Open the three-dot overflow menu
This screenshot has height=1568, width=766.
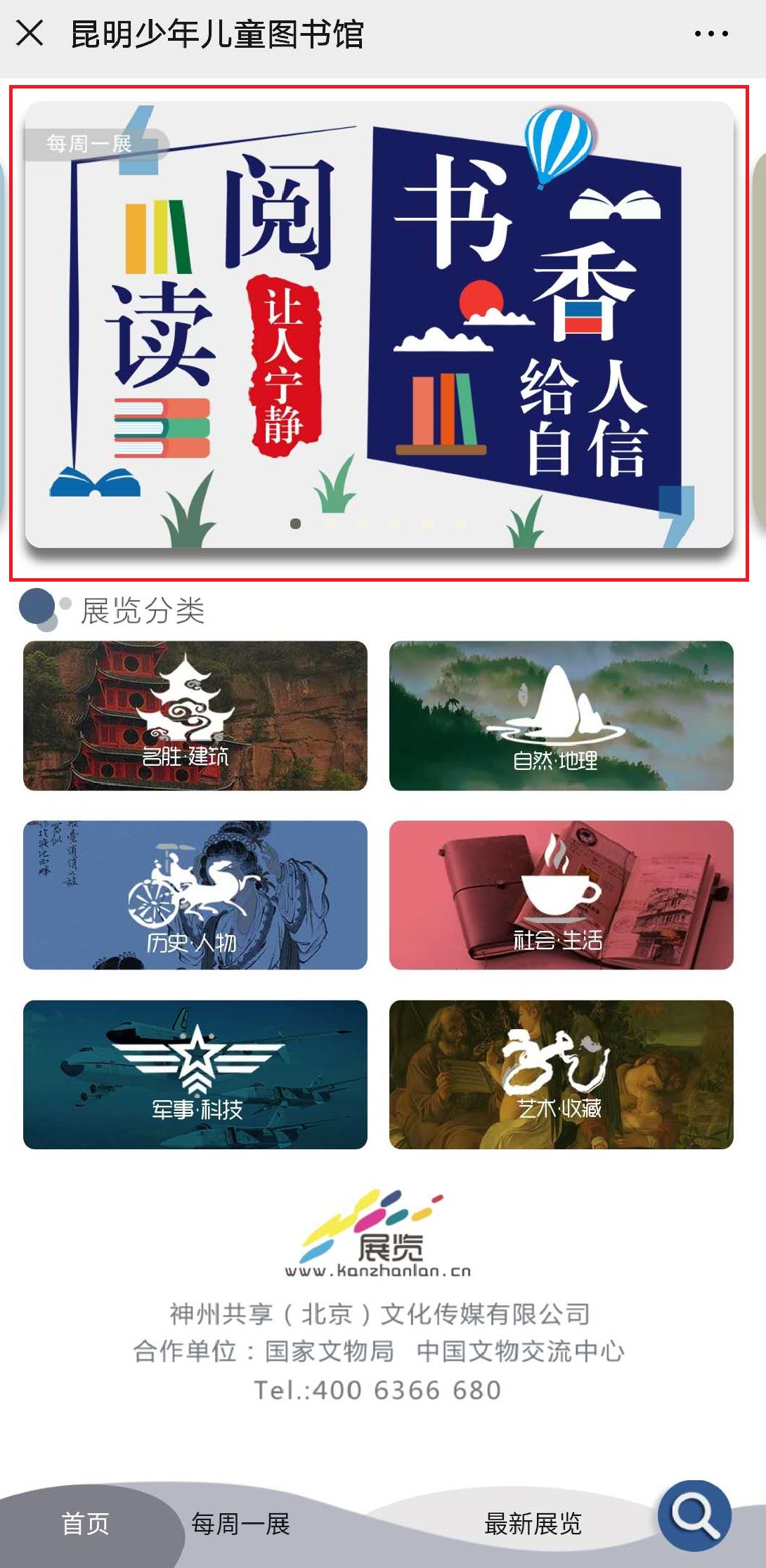tap(710, 33)
